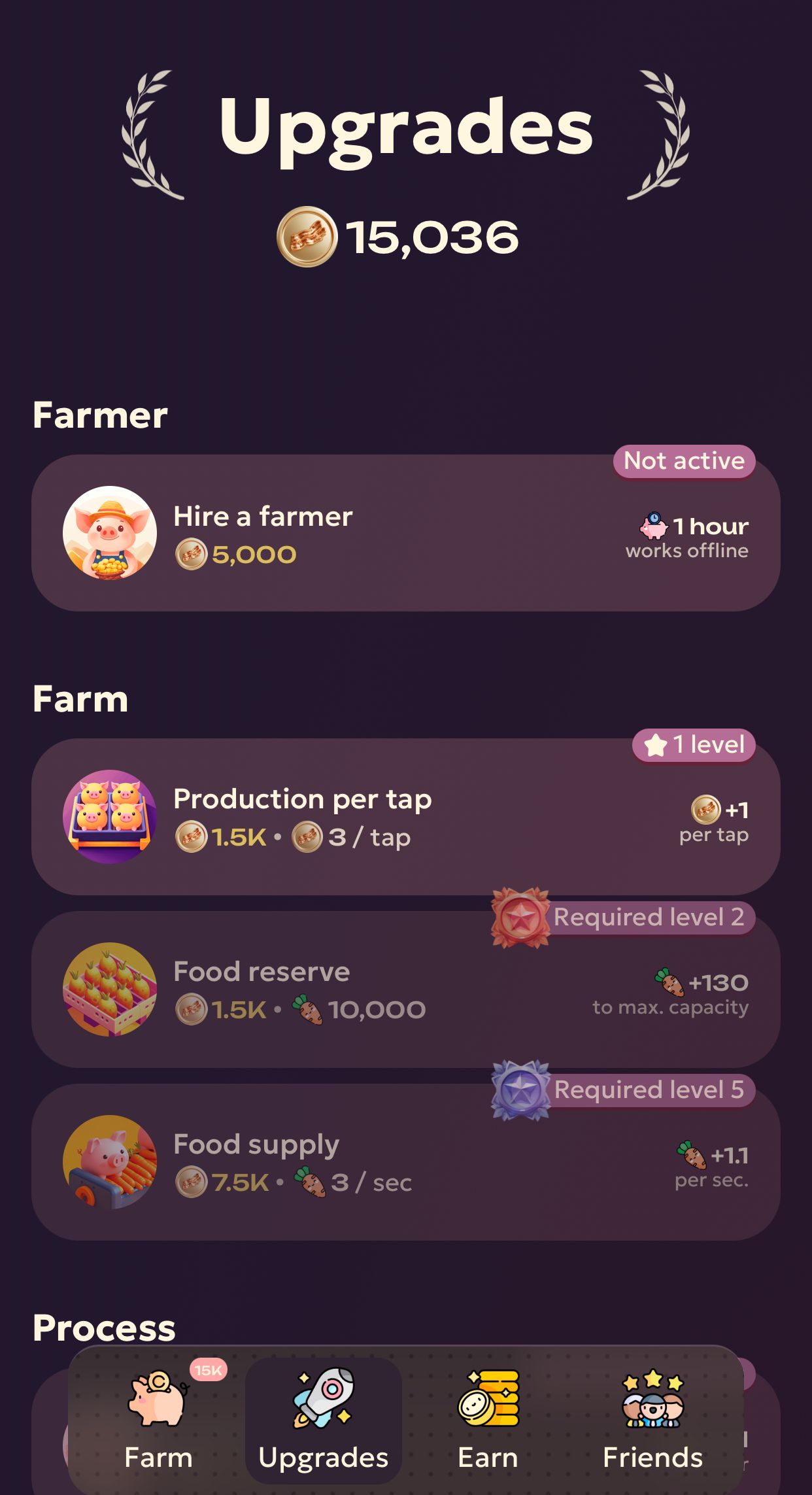This screenshot has height=1495, width=812.
Task: Toggle the farmer's Not active status
Action: click(x=683, y=461)
